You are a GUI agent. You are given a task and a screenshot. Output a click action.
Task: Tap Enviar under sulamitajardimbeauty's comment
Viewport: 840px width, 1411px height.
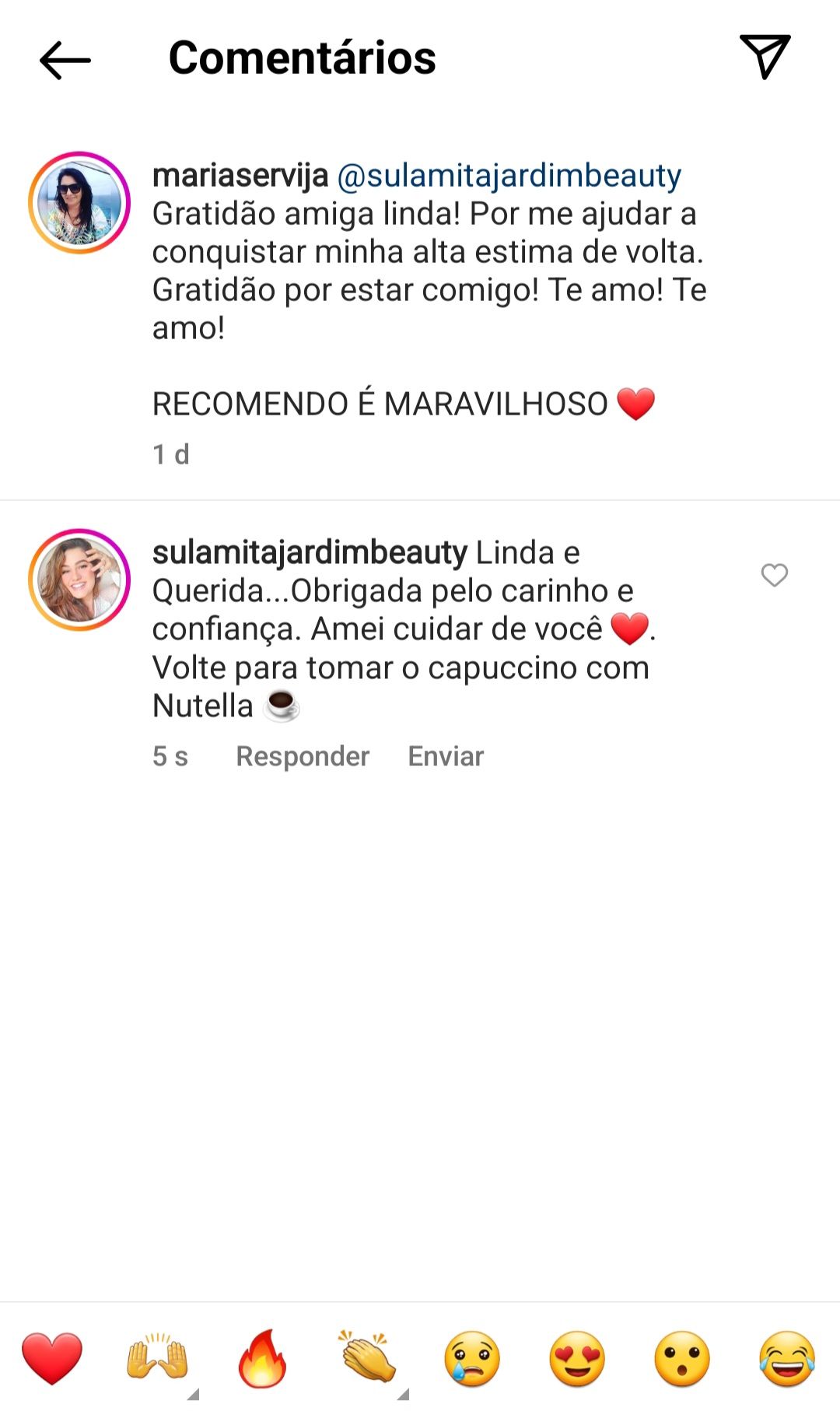[446, 756]
